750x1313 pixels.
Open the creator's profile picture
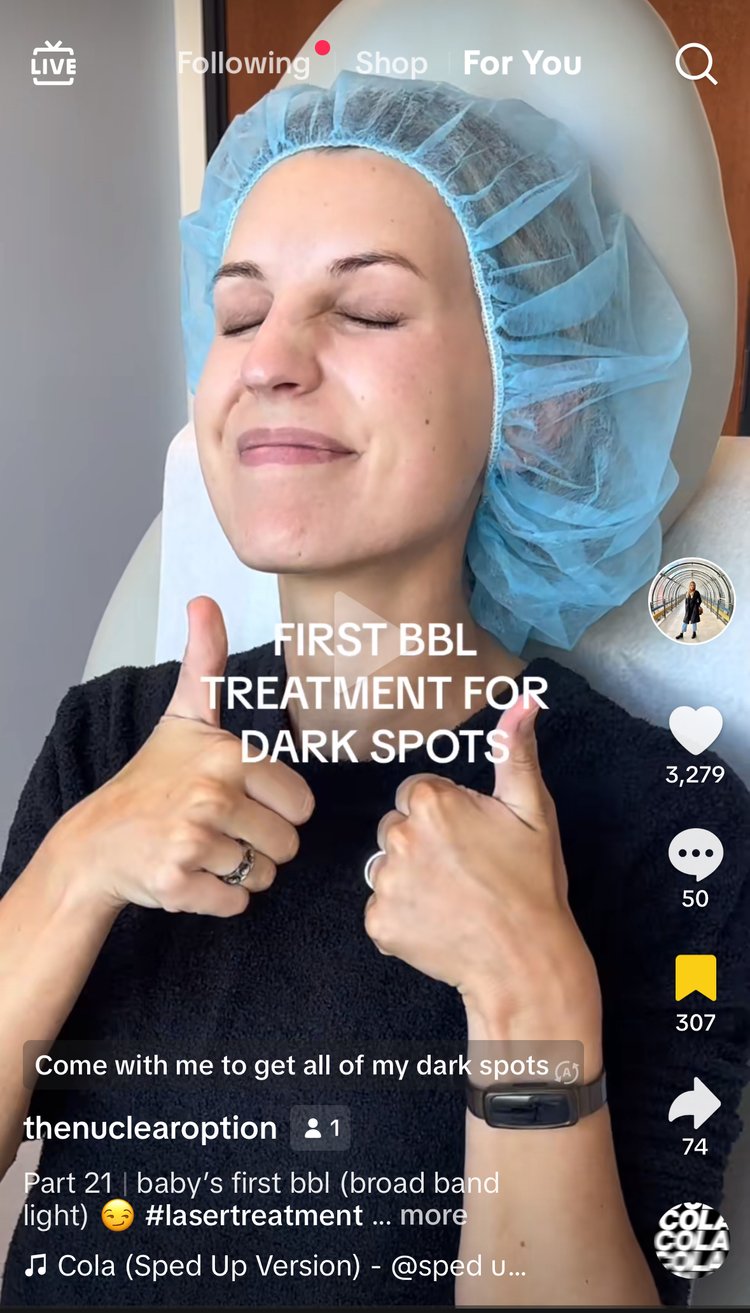(x=692, y=600)
